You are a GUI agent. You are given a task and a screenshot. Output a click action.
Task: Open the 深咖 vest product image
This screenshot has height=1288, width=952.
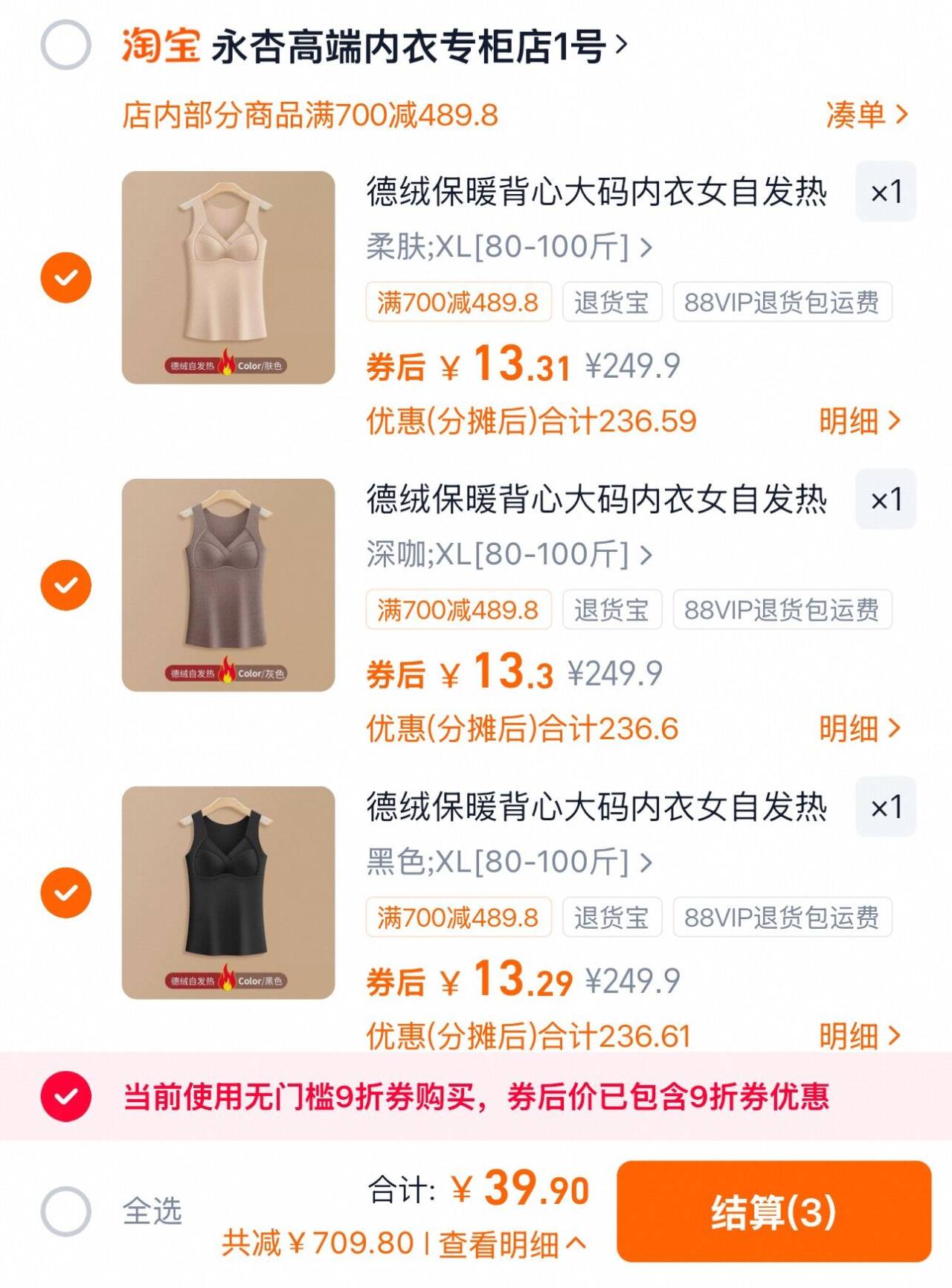click(x=228, y=585)
